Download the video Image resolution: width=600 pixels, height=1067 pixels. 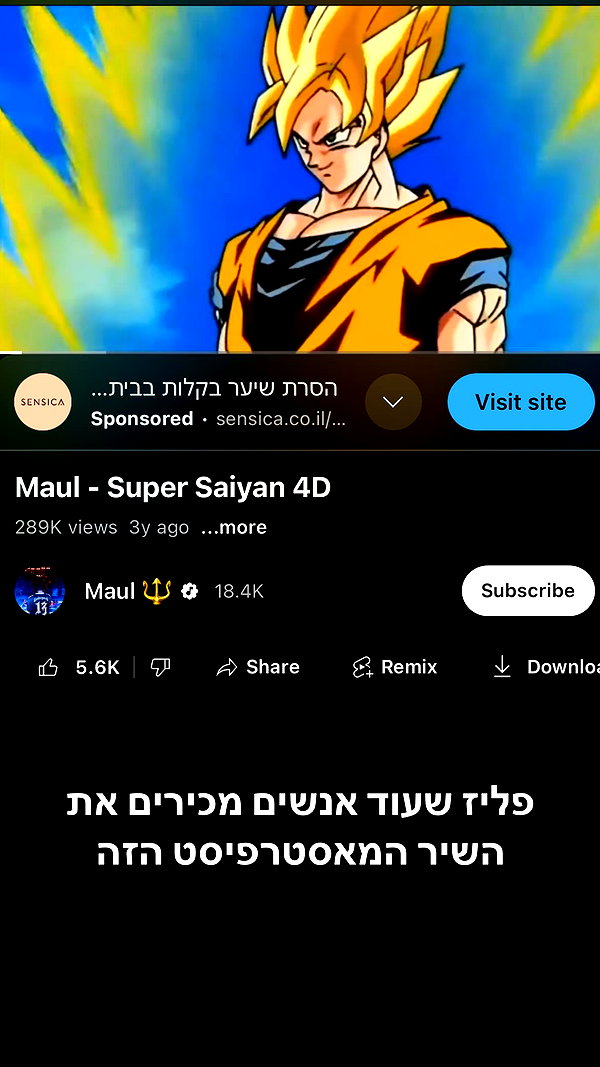tap(545, 668)
